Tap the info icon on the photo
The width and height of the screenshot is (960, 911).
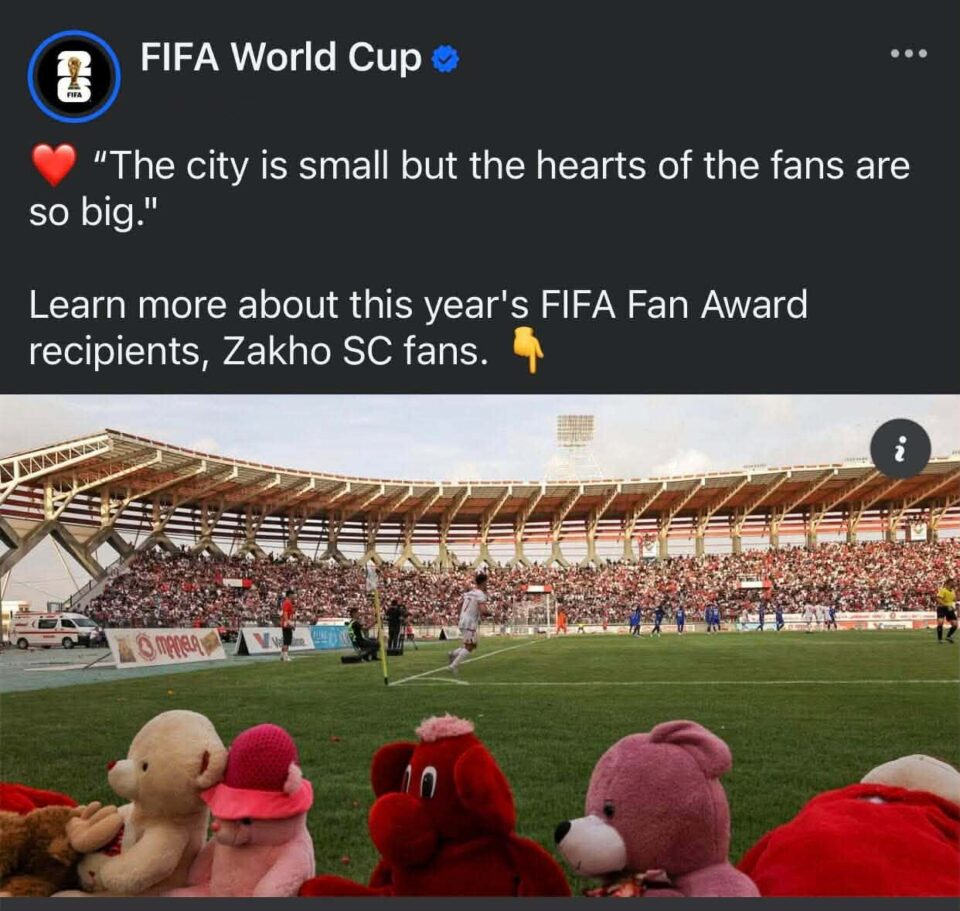point(899,449)
